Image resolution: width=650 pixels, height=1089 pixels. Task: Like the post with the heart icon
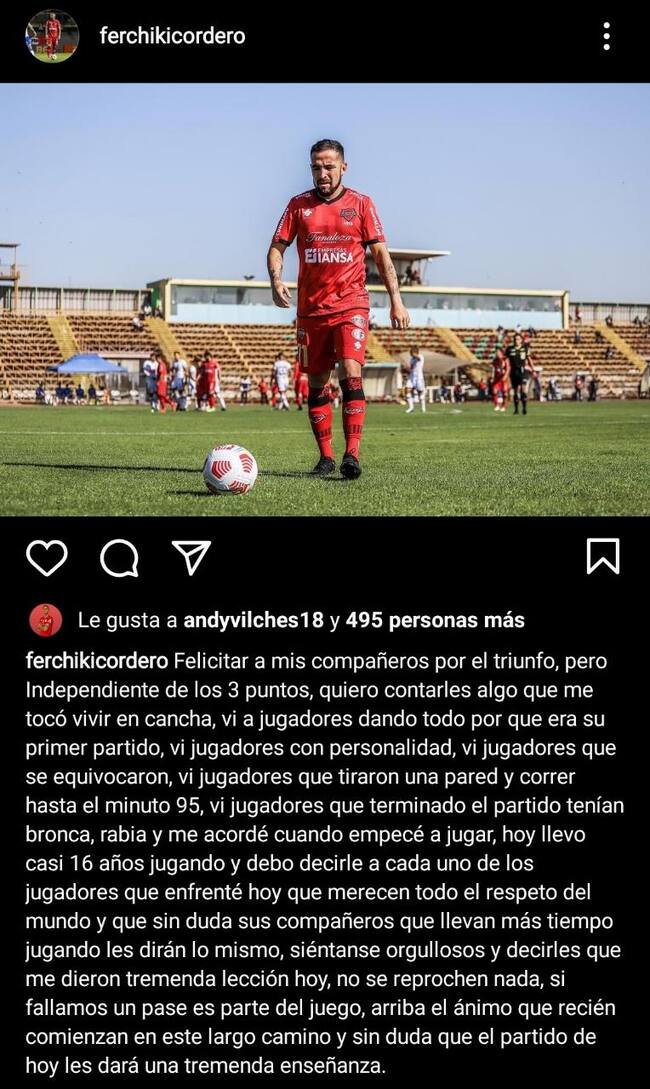[x=46, y=558]
